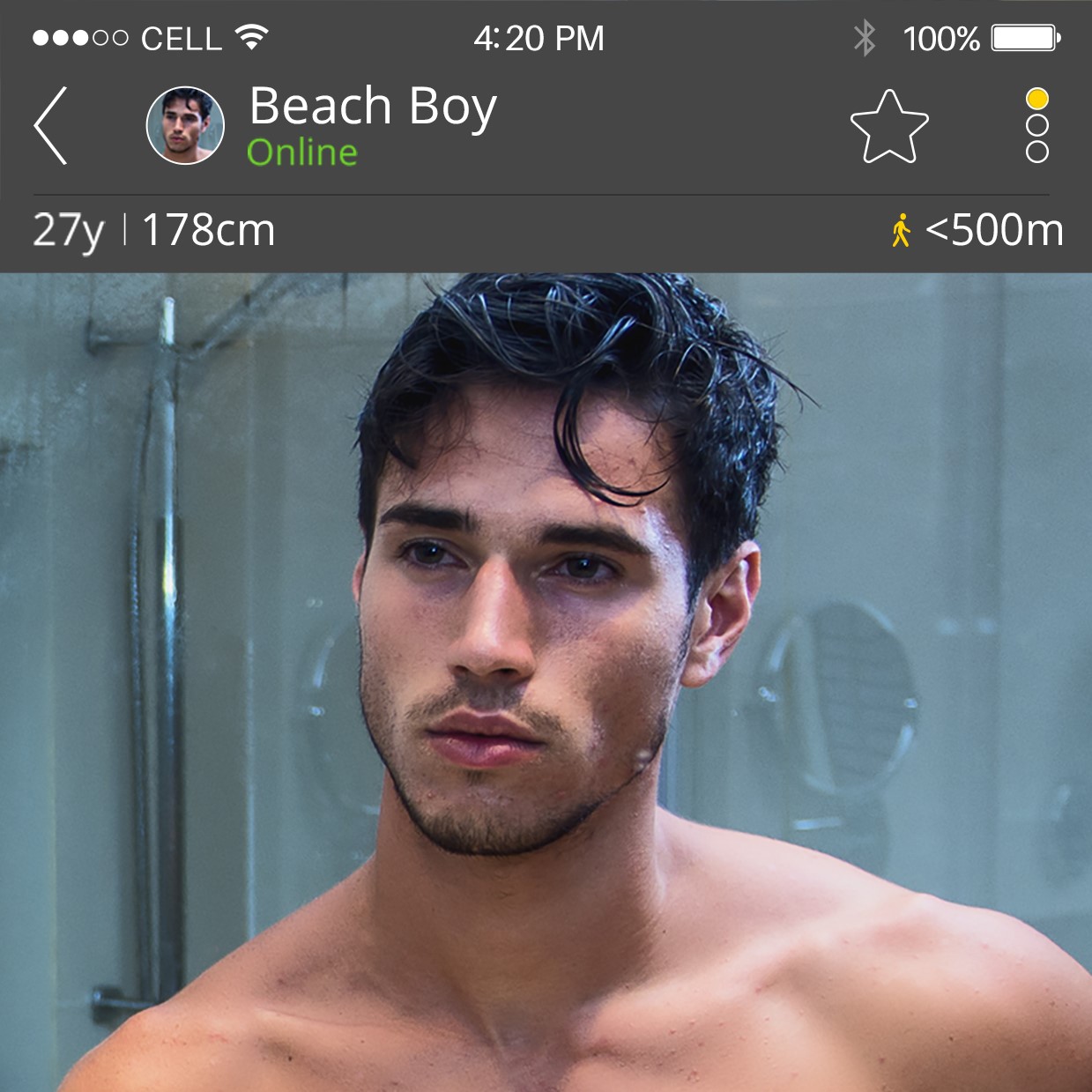
Task: Open Beach Boy's small profile avatar
Action: click(x=185, y=125)
